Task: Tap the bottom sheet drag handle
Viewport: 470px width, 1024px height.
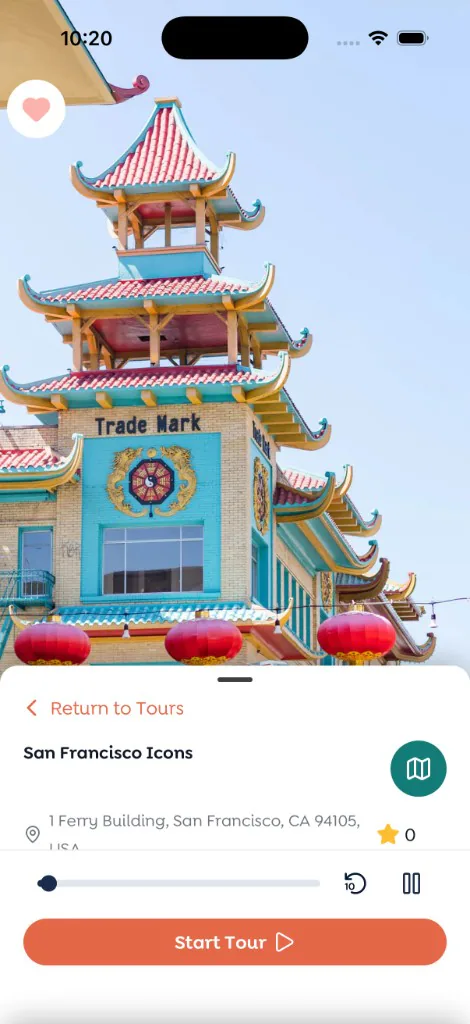Action: tap(235, 679)
